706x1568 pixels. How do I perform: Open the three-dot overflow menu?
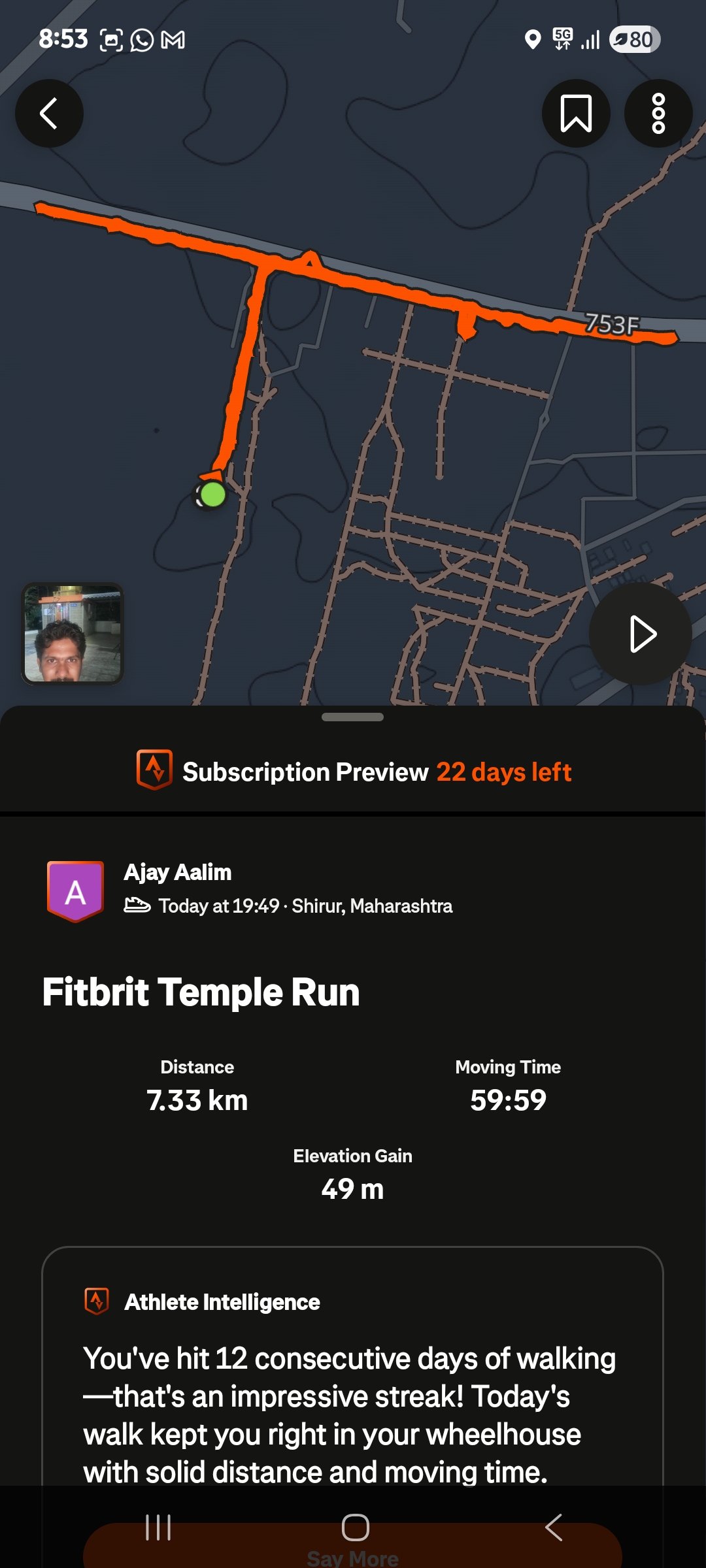pyautogui.click(x=658, y=114)
